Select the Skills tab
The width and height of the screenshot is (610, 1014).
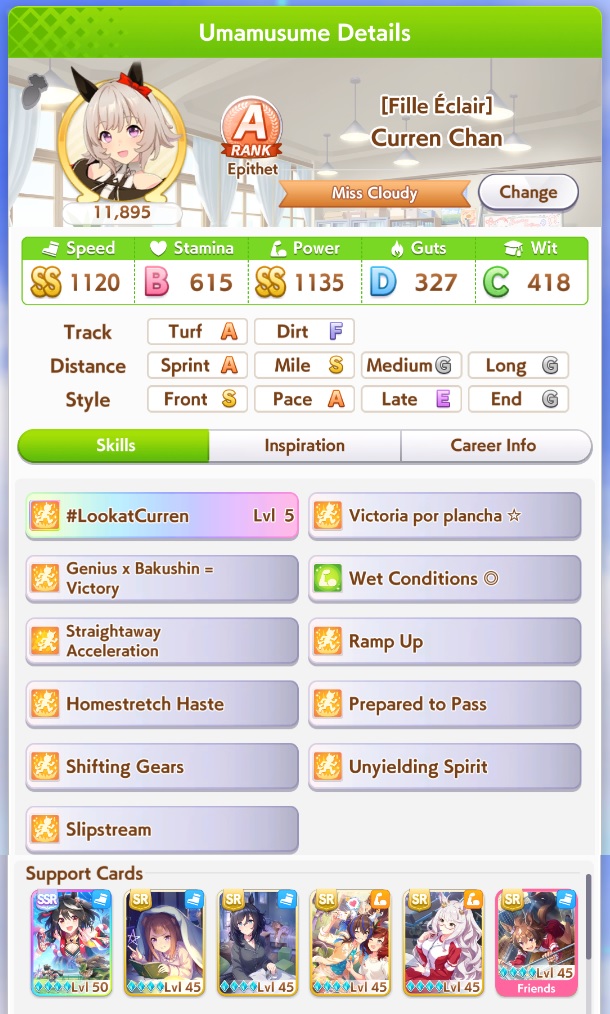pyautogui.click(x=114, y=446)
